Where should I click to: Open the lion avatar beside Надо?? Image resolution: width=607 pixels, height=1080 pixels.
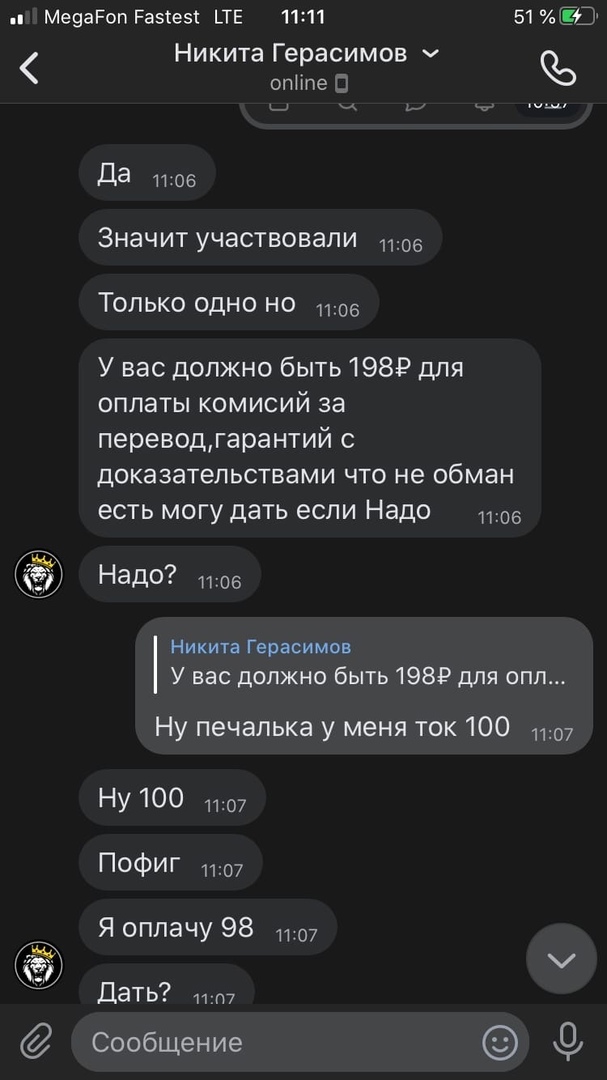[38, 574]
